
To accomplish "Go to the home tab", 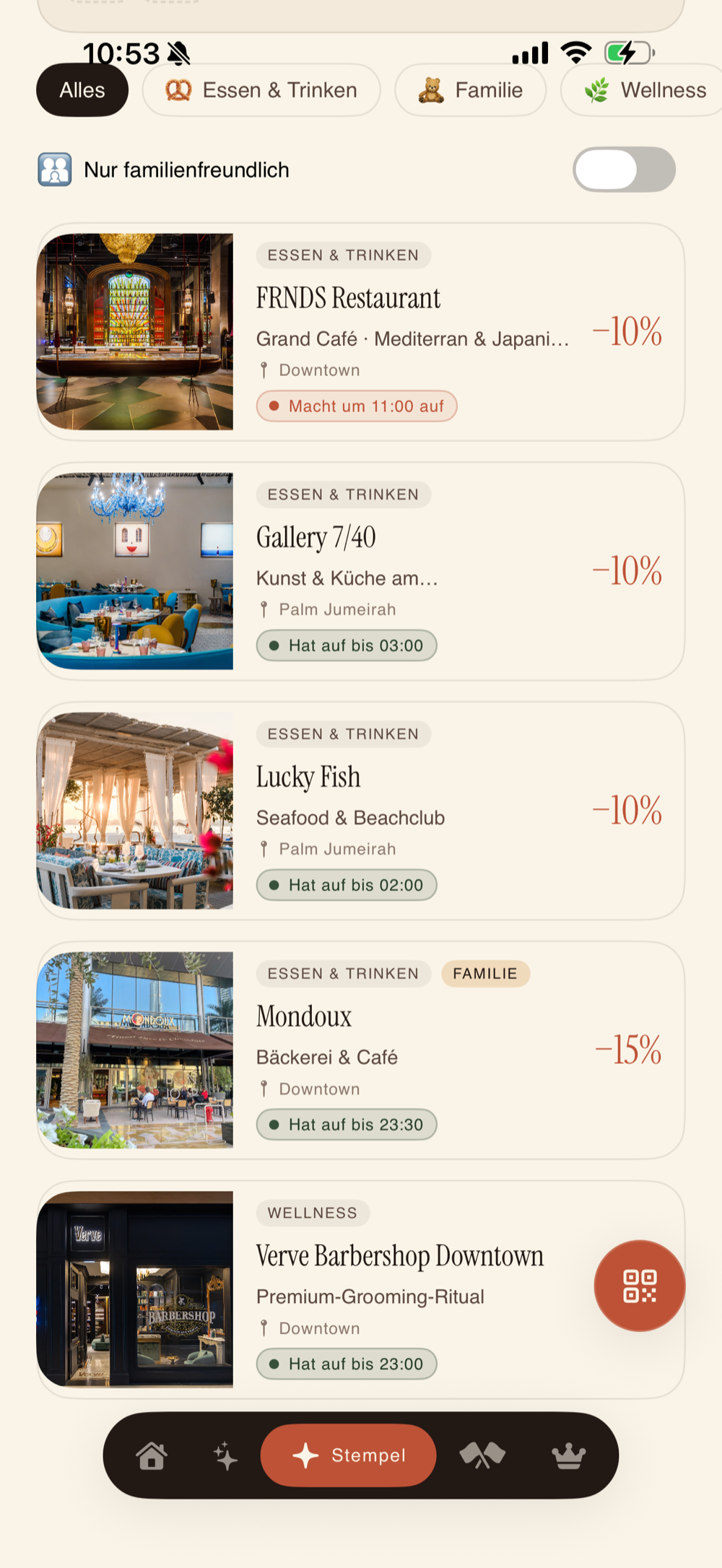I will click(x=152, y=1455).
